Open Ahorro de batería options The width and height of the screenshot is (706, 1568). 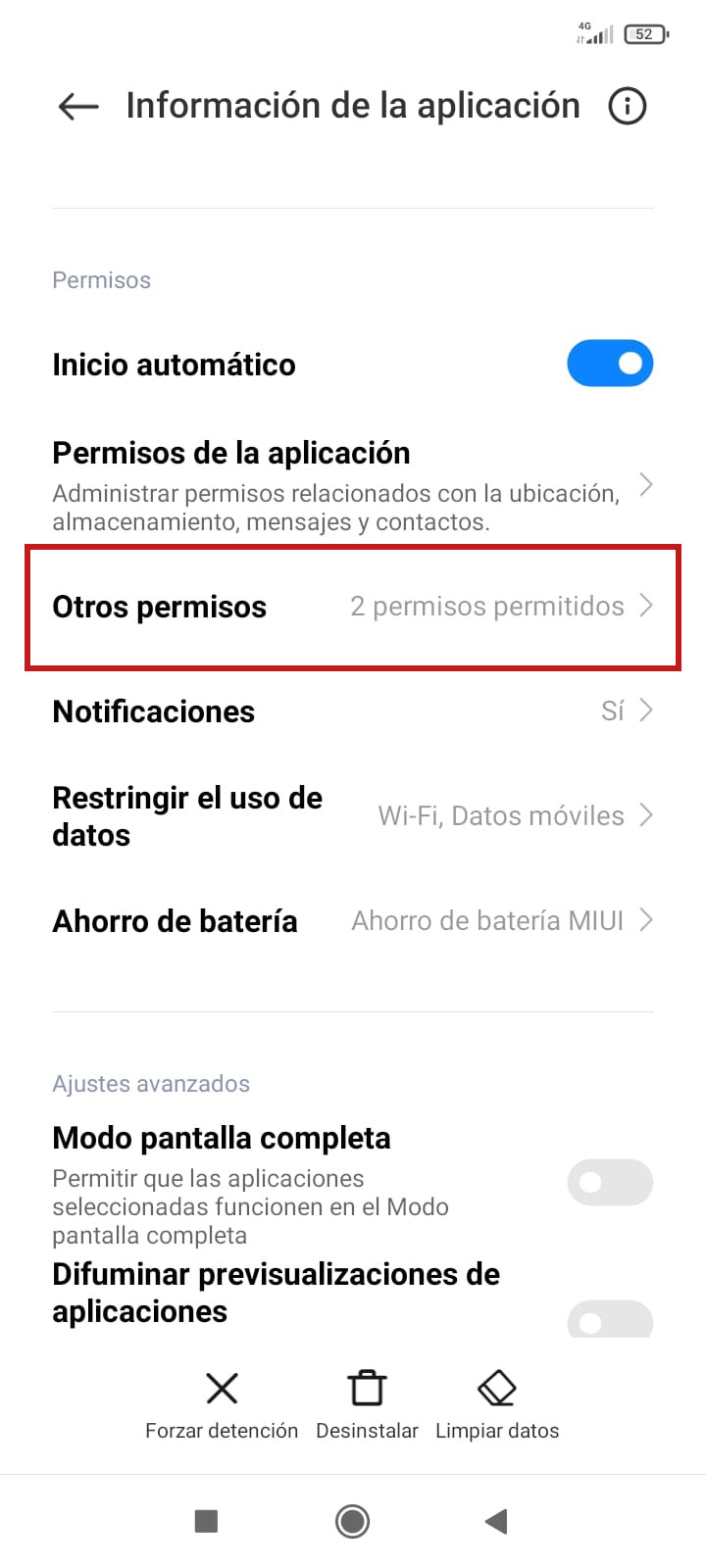coord(353,921)
